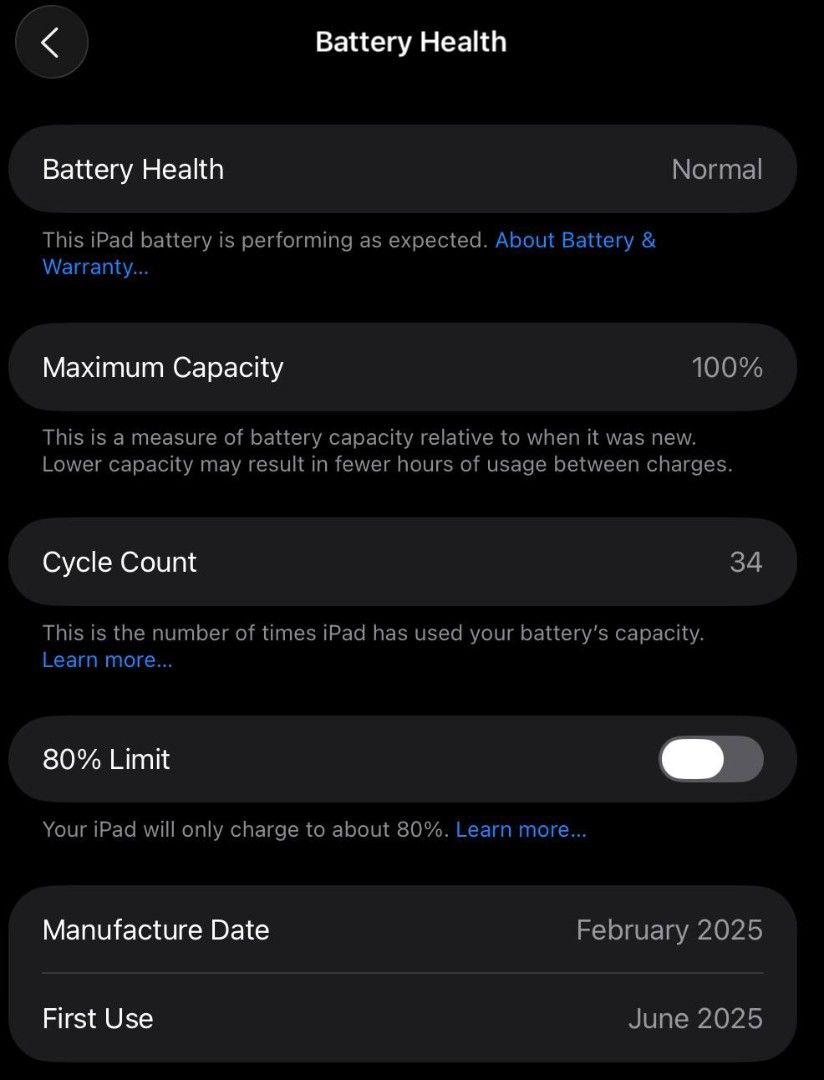Screen dimensions: 824x1080
Task: Toggle the 80% Limit switch
Action: (x=710, y=759)
